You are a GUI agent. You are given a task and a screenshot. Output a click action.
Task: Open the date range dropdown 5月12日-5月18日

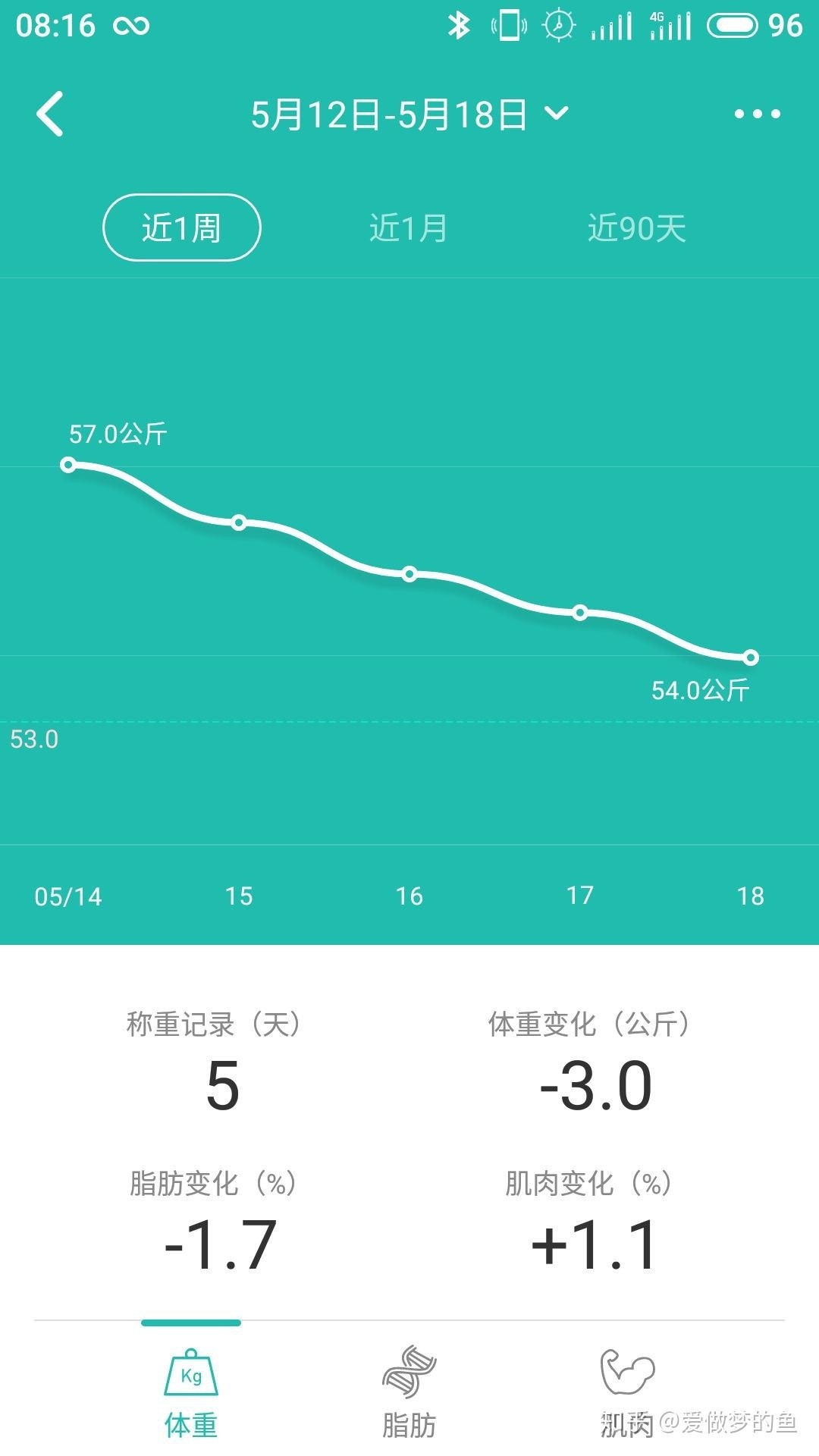(x=409, y=115)
